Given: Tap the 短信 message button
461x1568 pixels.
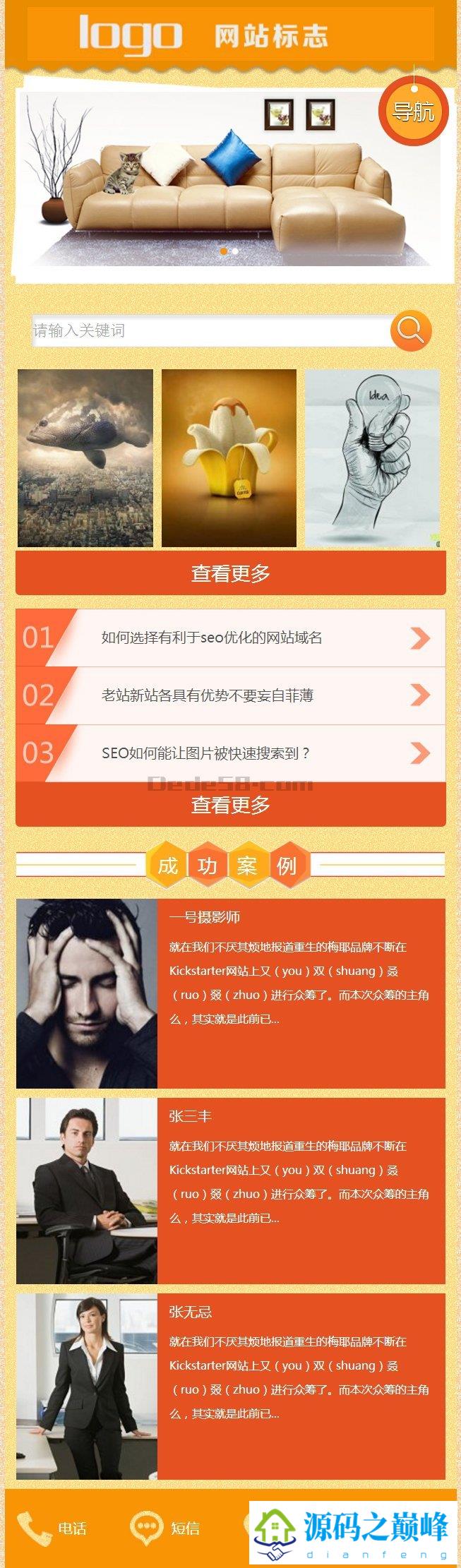Looking at the screenshot, I should coord(165,1528).
